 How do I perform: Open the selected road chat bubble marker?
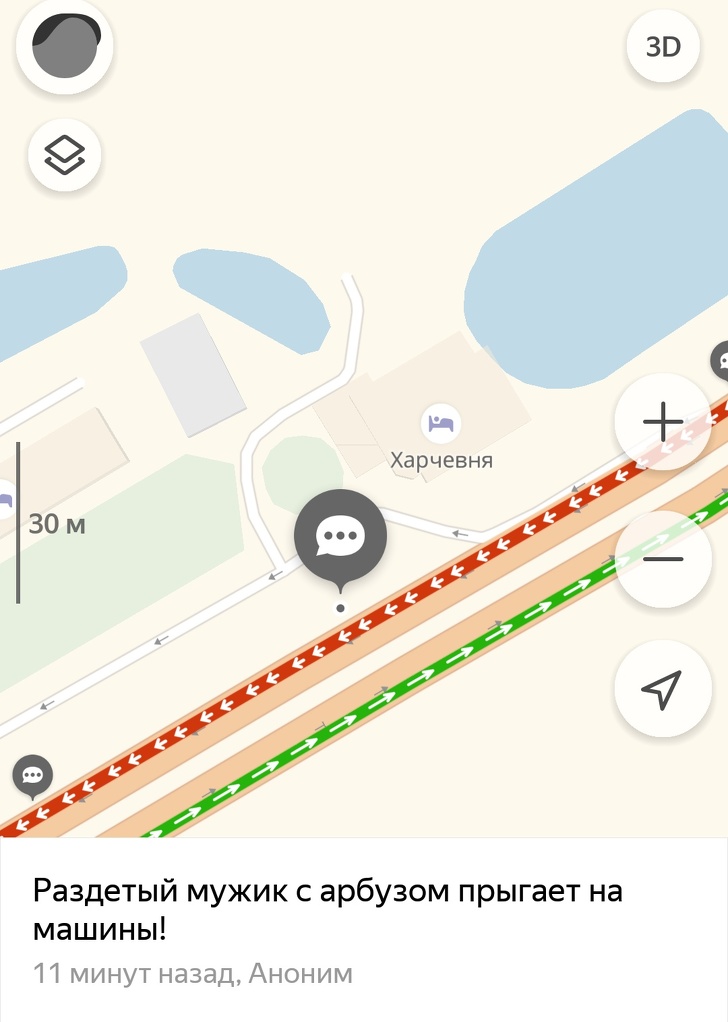pos(340,537)
